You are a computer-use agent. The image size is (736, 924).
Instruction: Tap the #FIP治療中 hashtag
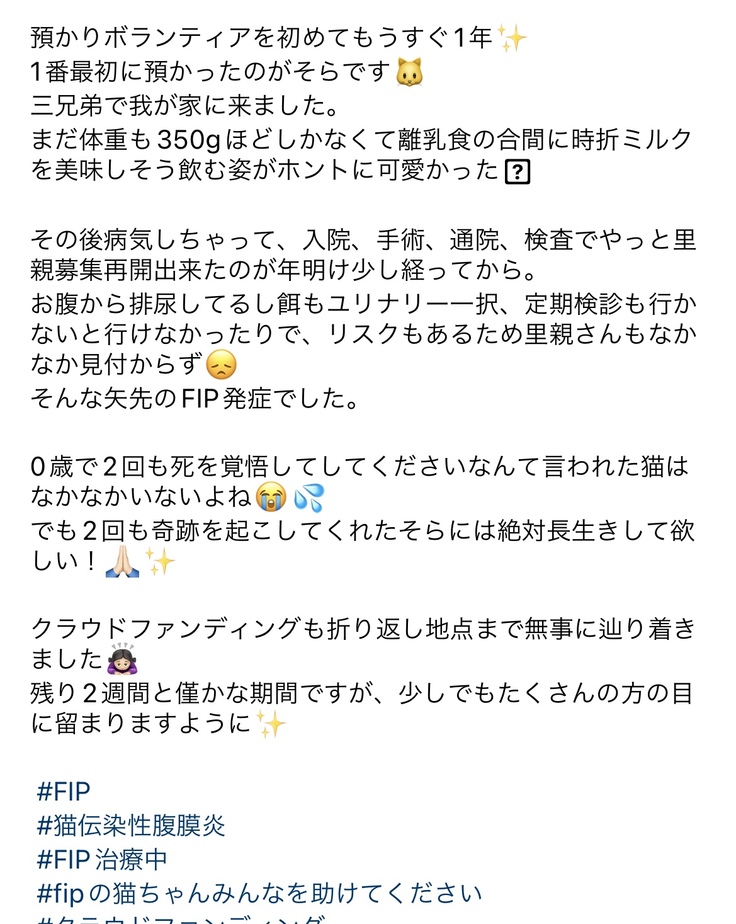tap(102, 859)
